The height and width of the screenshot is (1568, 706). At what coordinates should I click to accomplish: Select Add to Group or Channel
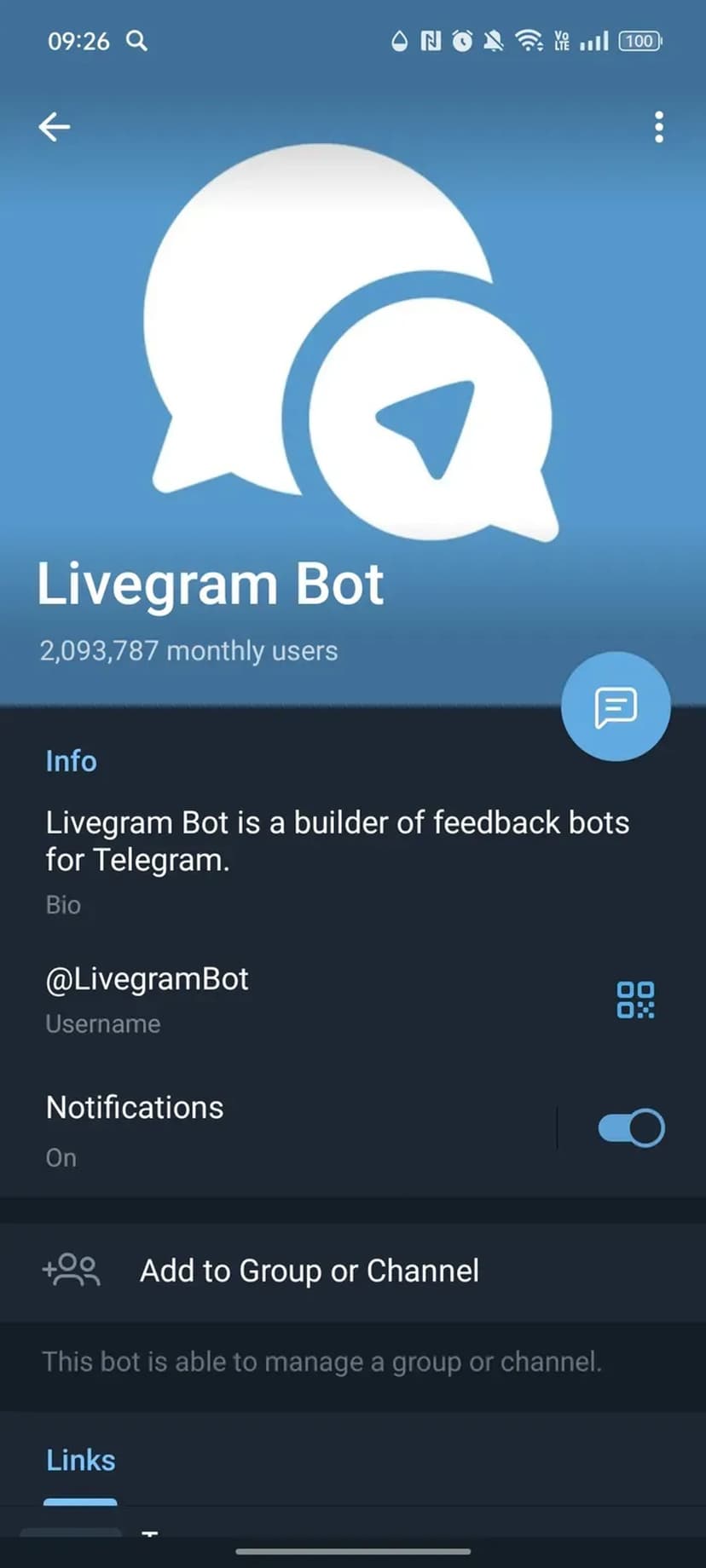click(309, 1271)
